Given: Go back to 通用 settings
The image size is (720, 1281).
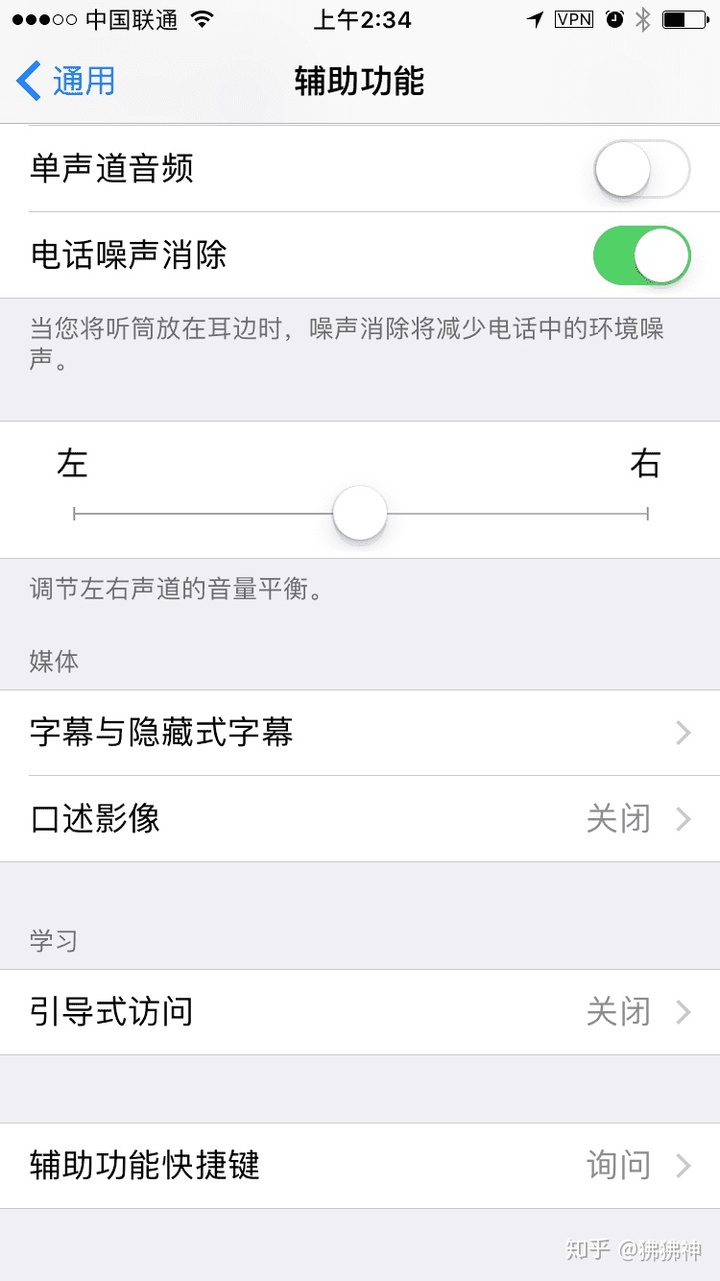Looking at the screenshot, I should [66, 81].
